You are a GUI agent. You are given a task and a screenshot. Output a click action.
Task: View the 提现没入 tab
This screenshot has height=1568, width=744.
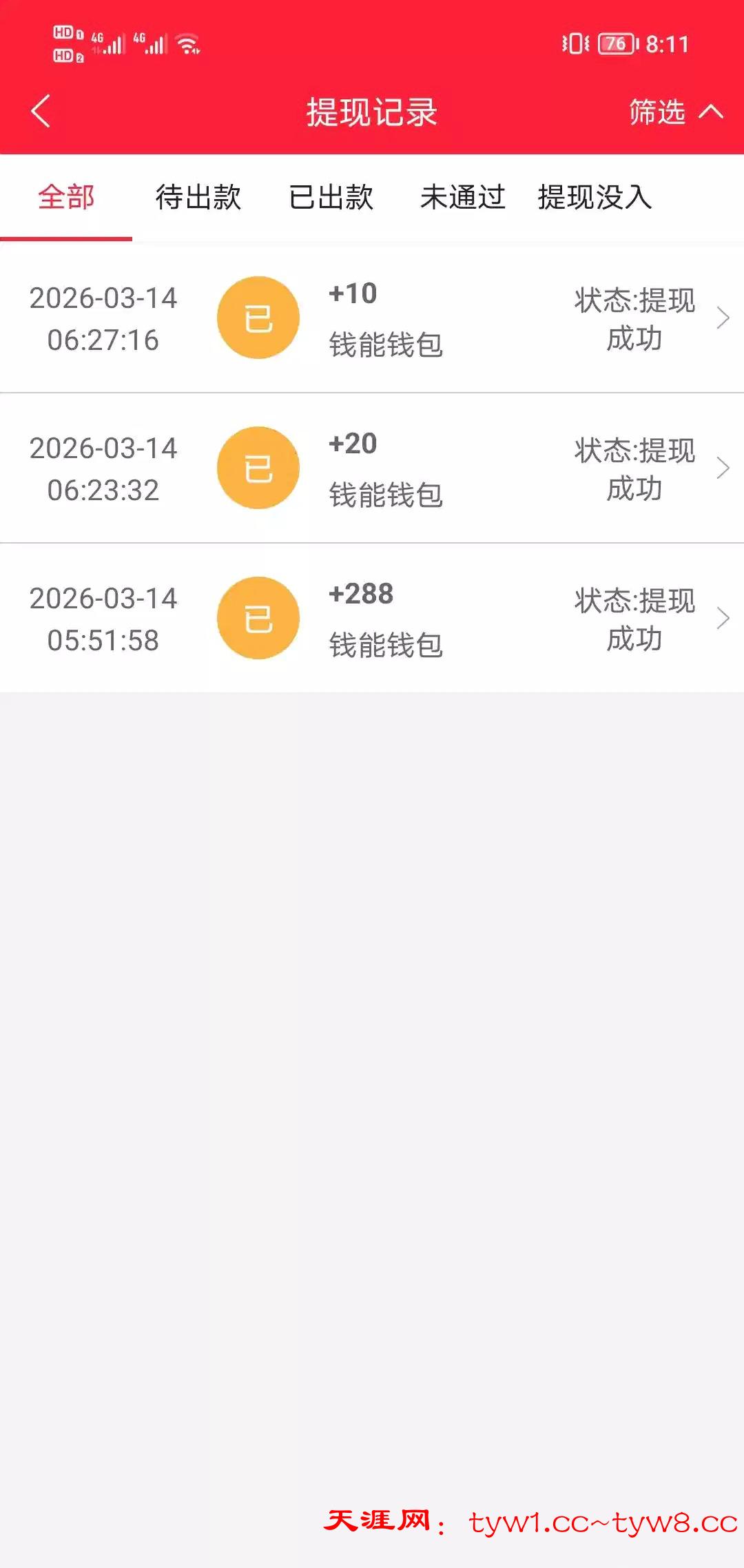pos(595,198)
